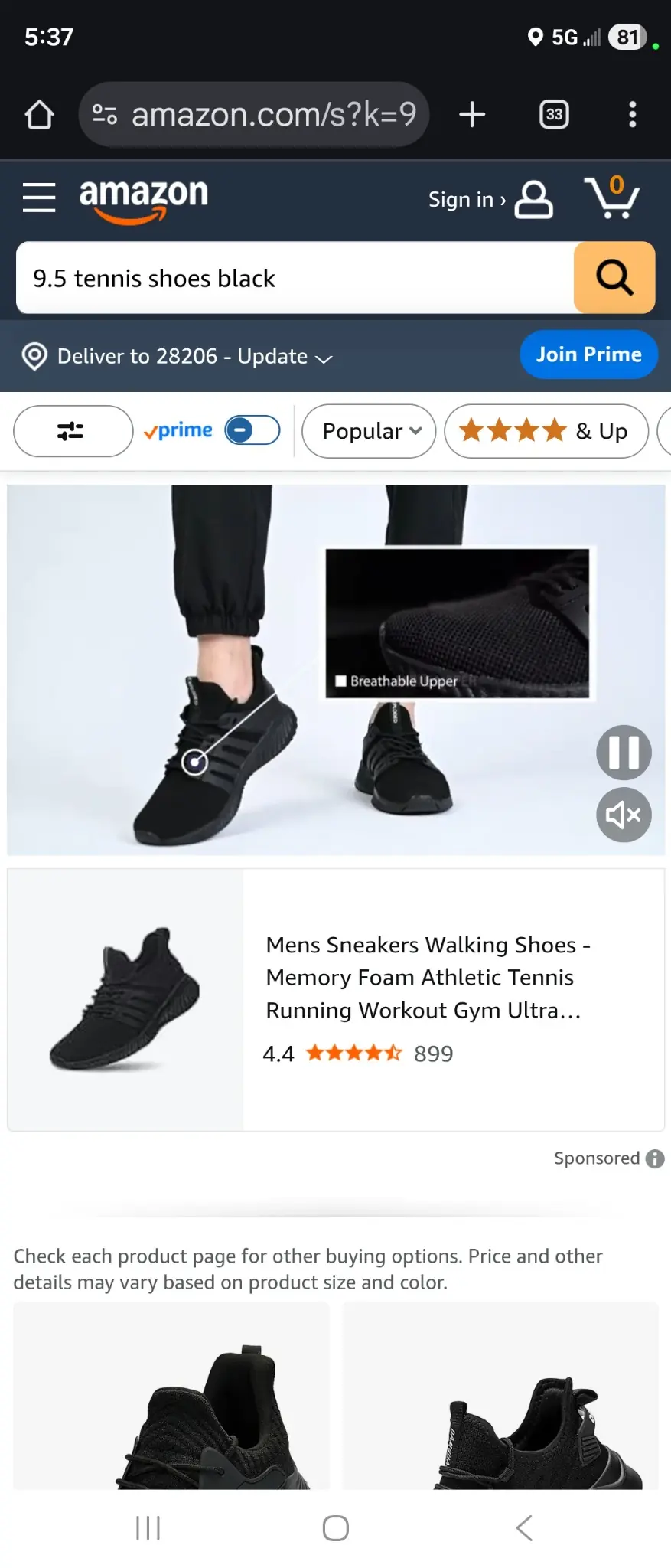Open the shopping cart

point(611,198)
